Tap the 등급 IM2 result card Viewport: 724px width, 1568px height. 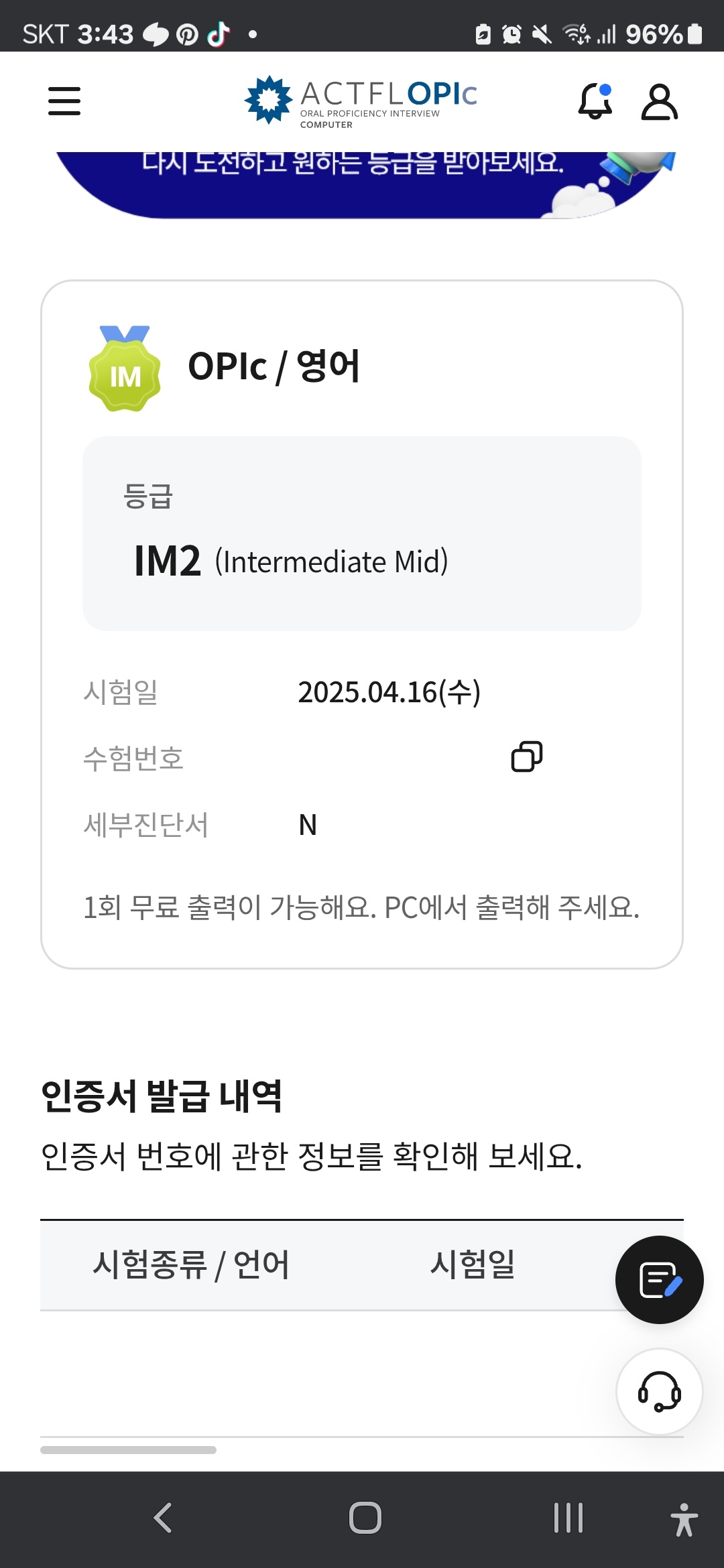(x=362, y=533)
